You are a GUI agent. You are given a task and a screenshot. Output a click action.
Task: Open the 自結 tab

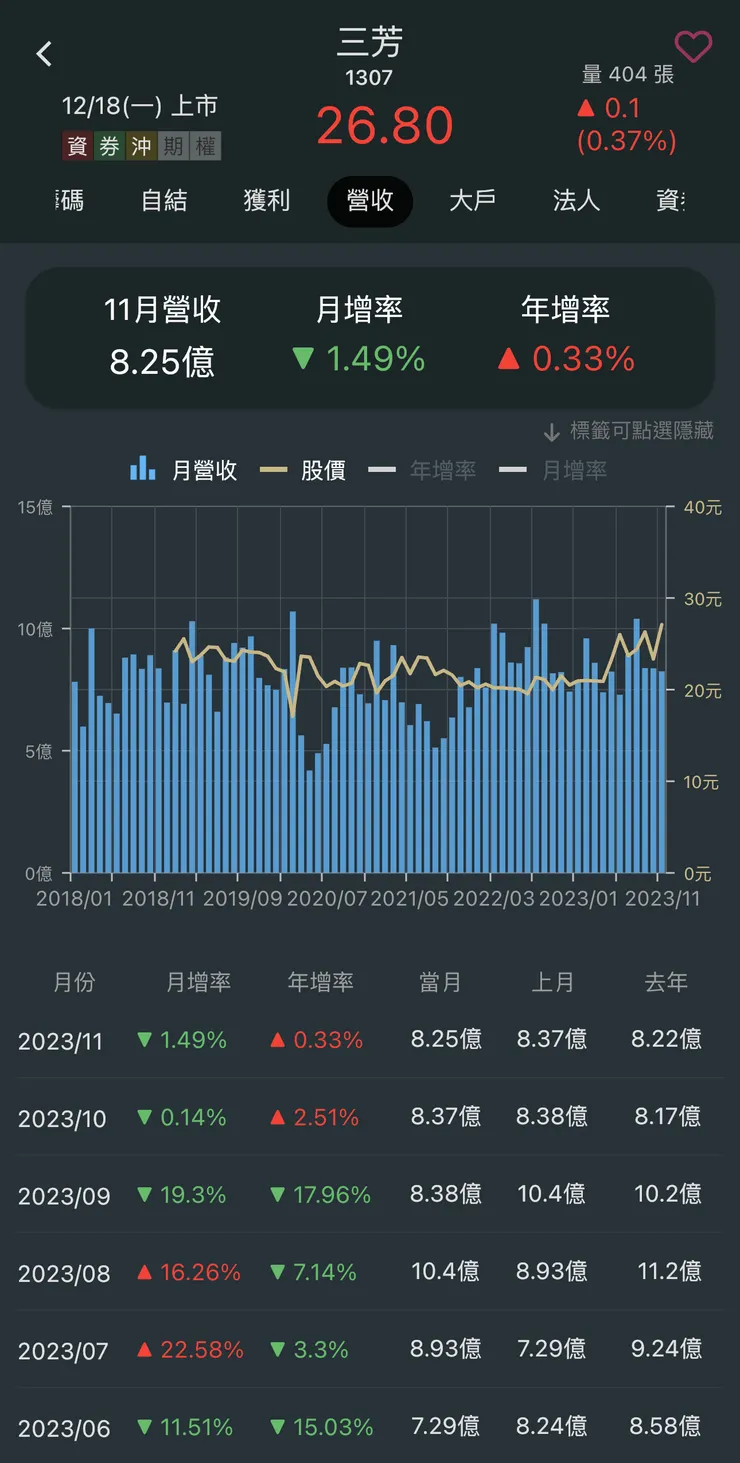click(x=164, y=201)
